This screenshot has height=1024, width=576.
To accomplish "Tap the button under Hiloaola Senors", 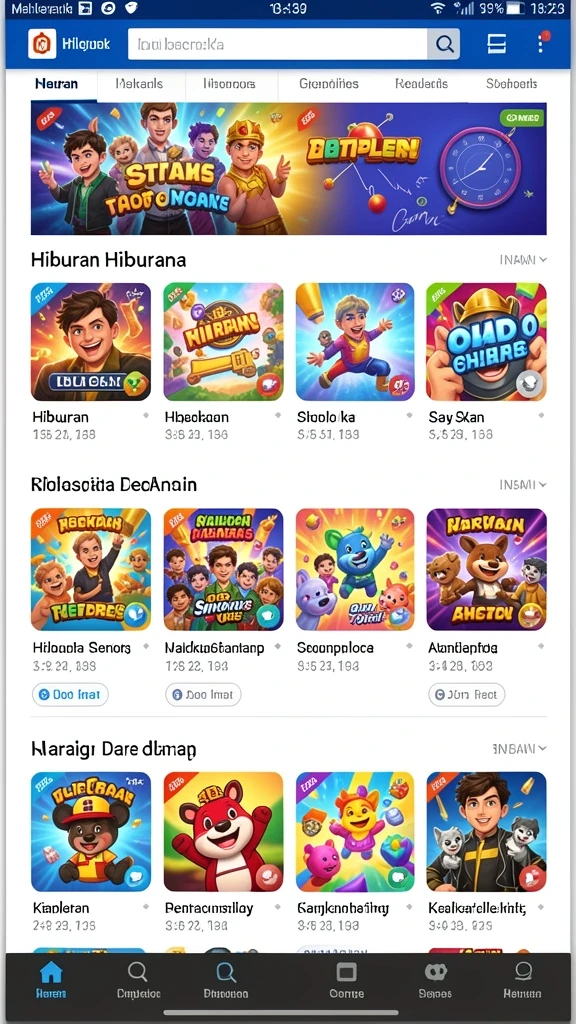I will coord(71,694).
